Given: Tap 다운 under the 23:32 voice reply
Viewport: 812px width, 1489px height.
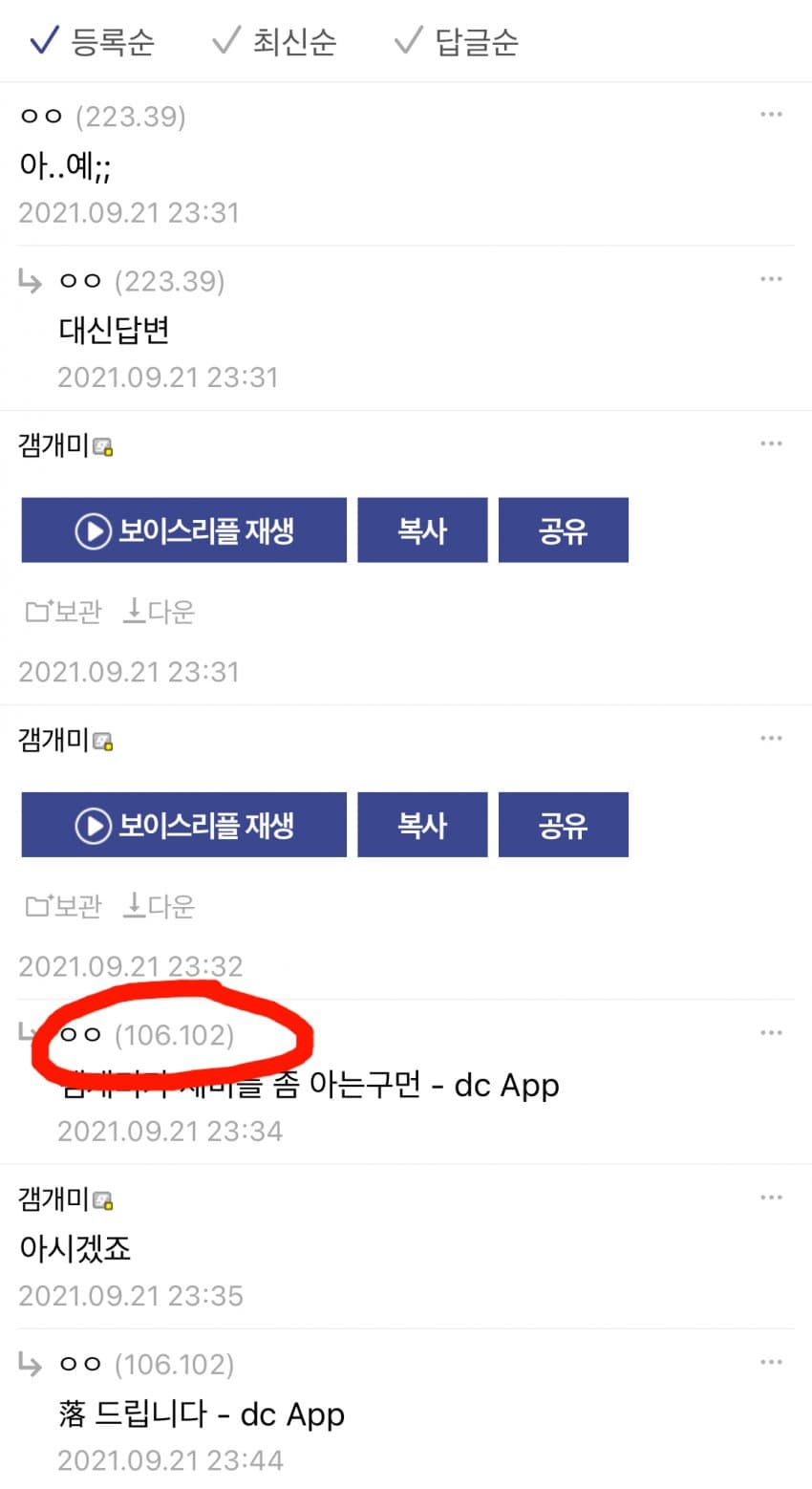Looking at the screenshot, I should tap(160, 905).
